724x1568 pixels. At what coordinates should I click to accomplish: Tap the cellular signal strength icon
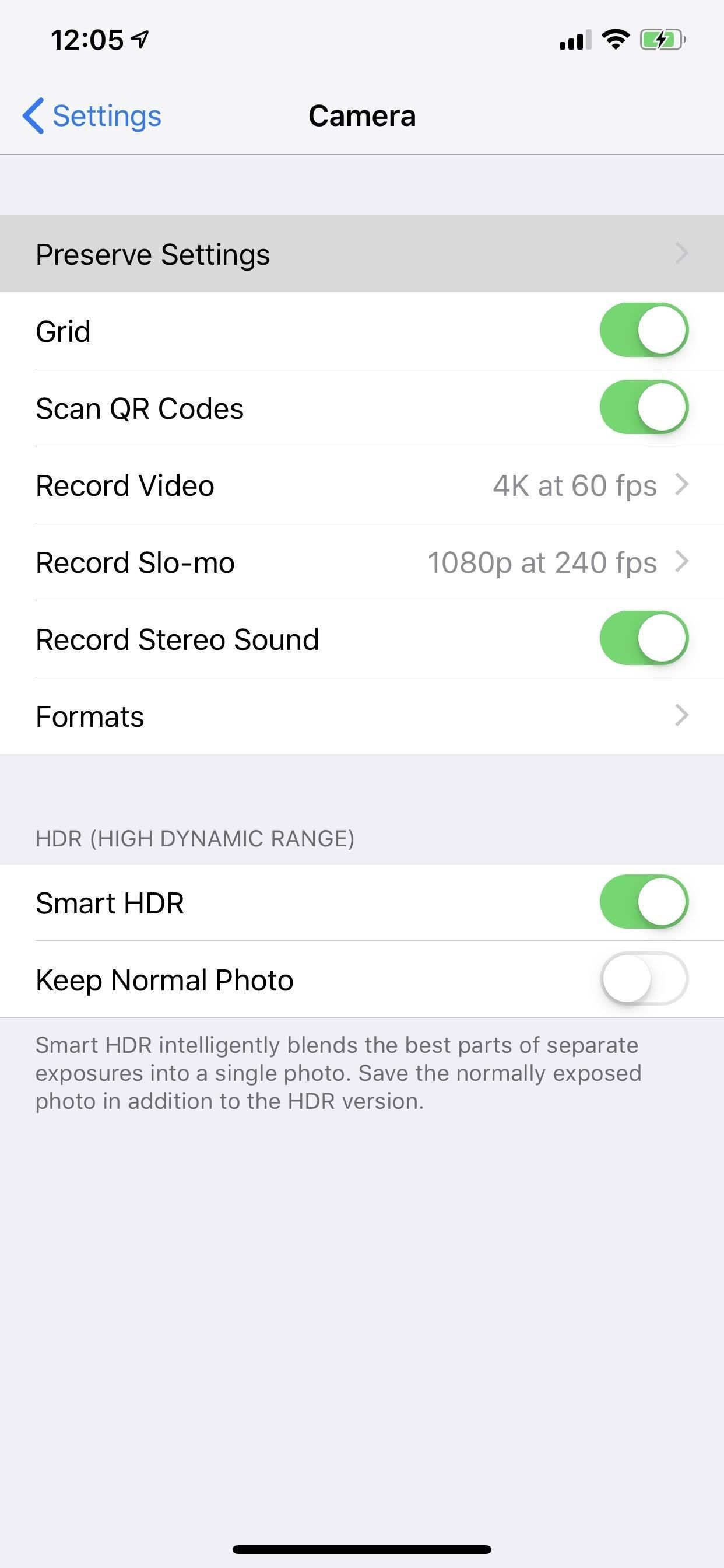coord(574,39)
